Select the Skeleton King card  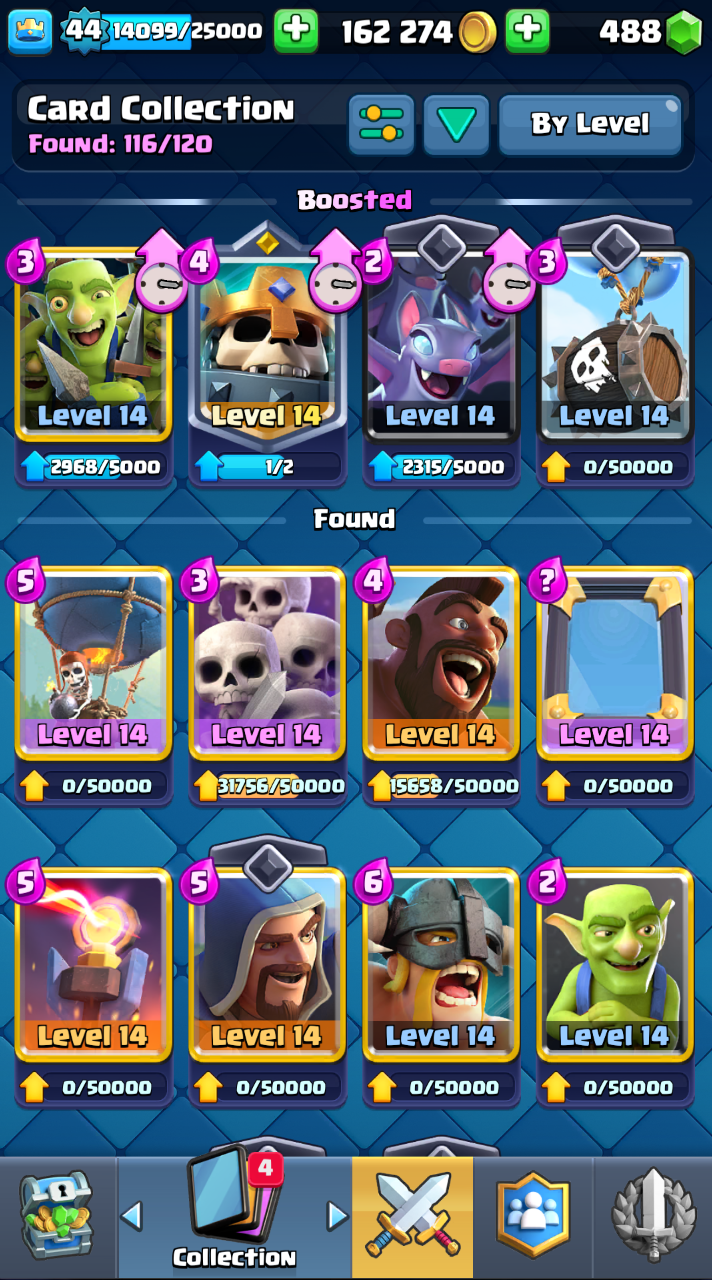click(x=267, y=345)
